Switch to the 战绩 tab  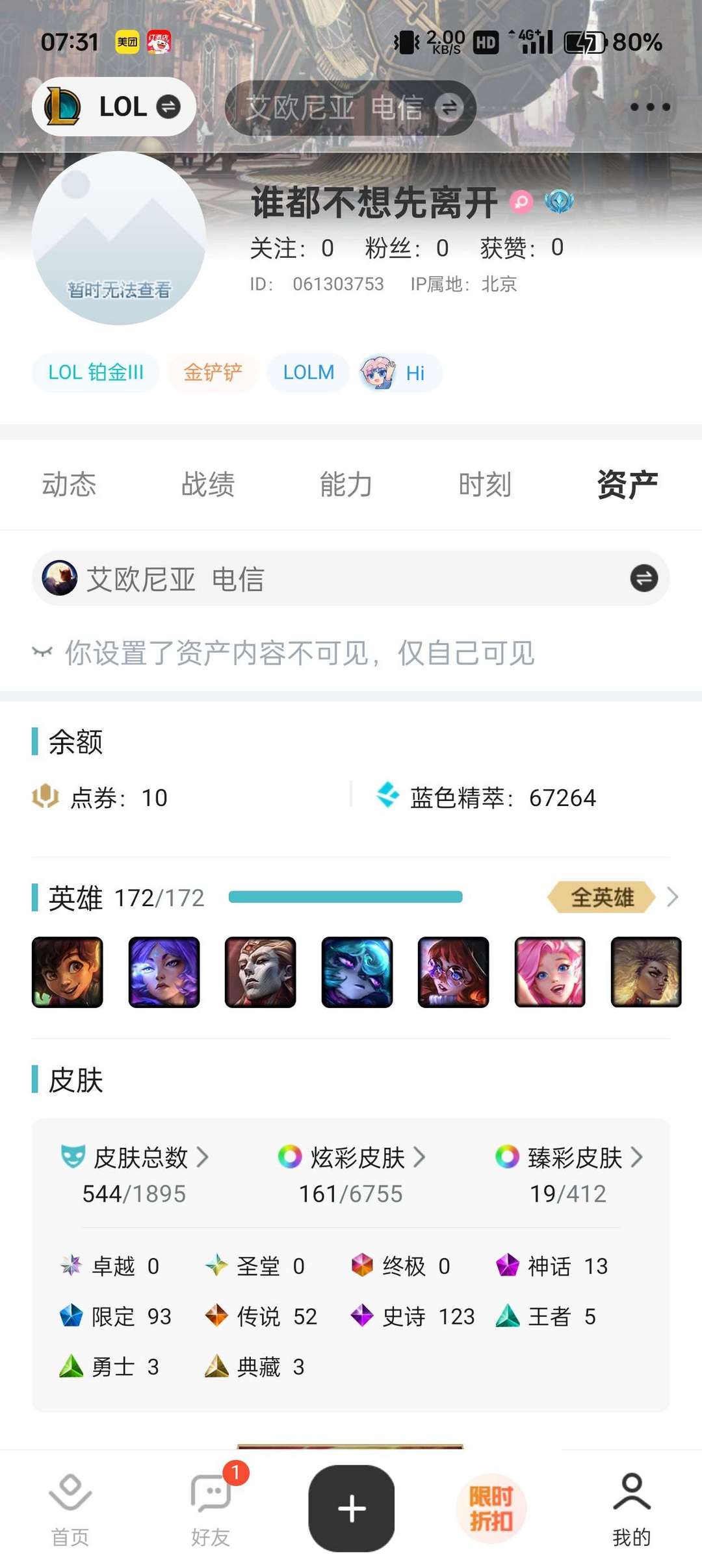point(207,483)
